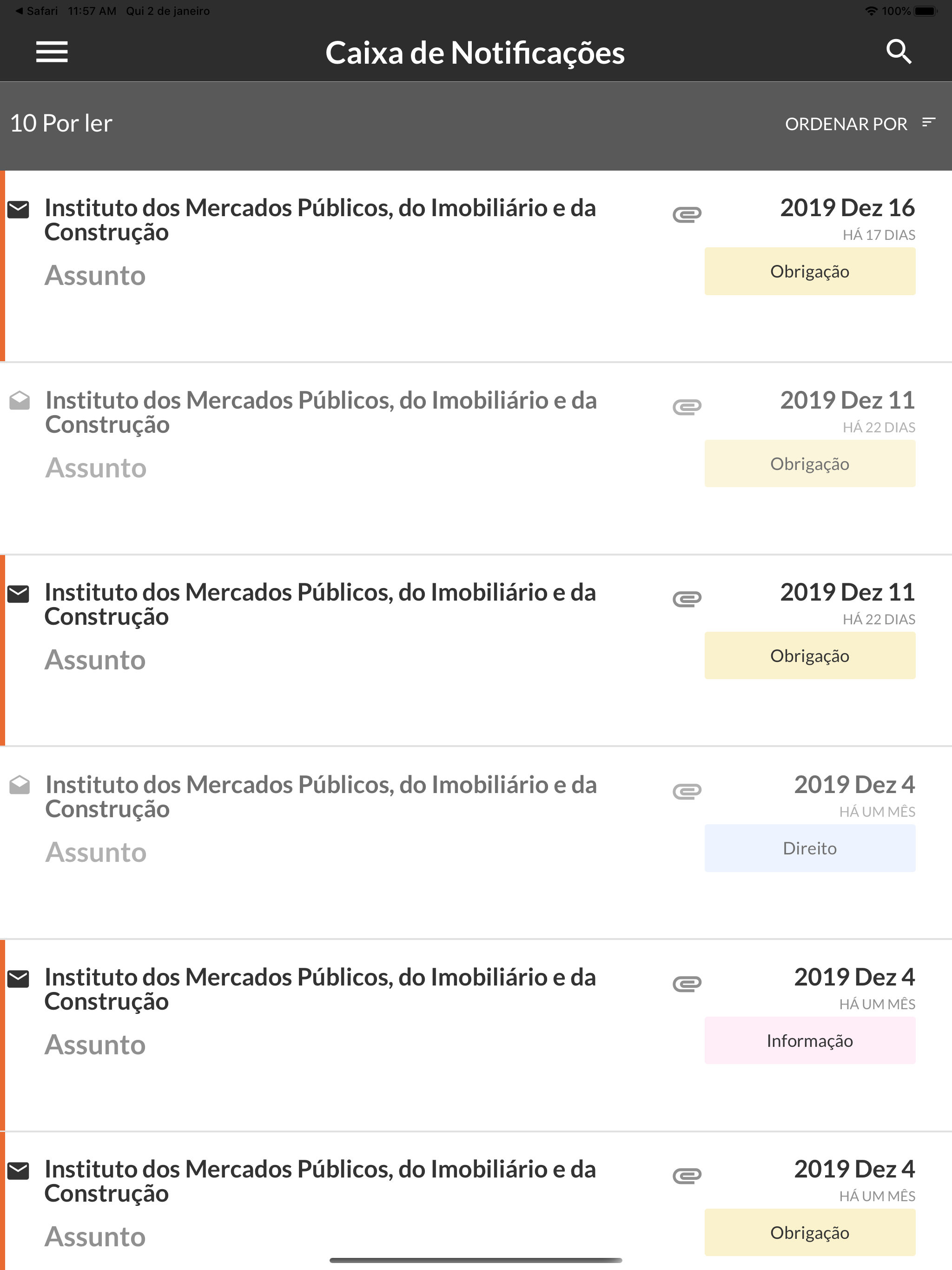Toggle unread state on the last Dez 4 notification
Screen dimensions: 952x1270
click(19, 1172)
